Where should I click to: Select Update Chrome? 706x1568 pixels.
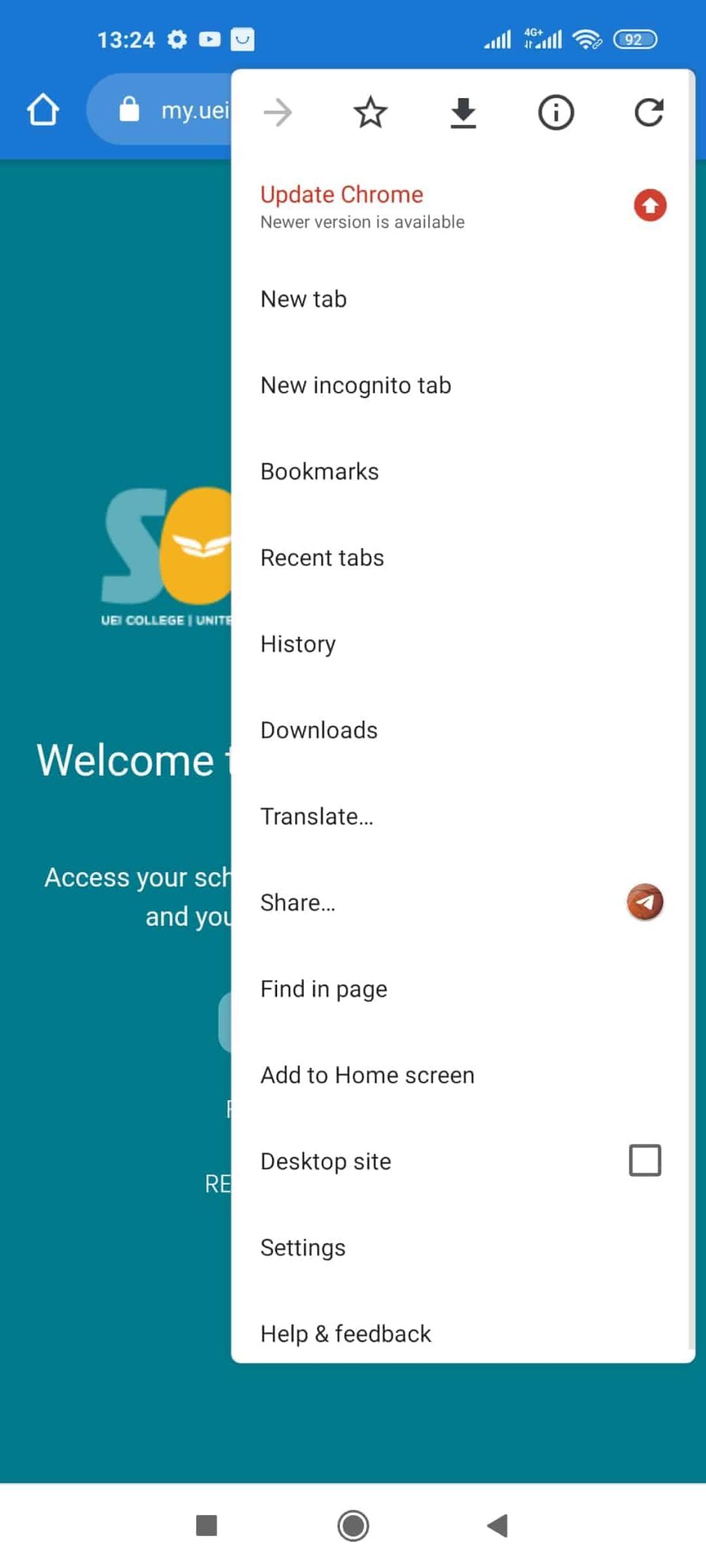342,205
